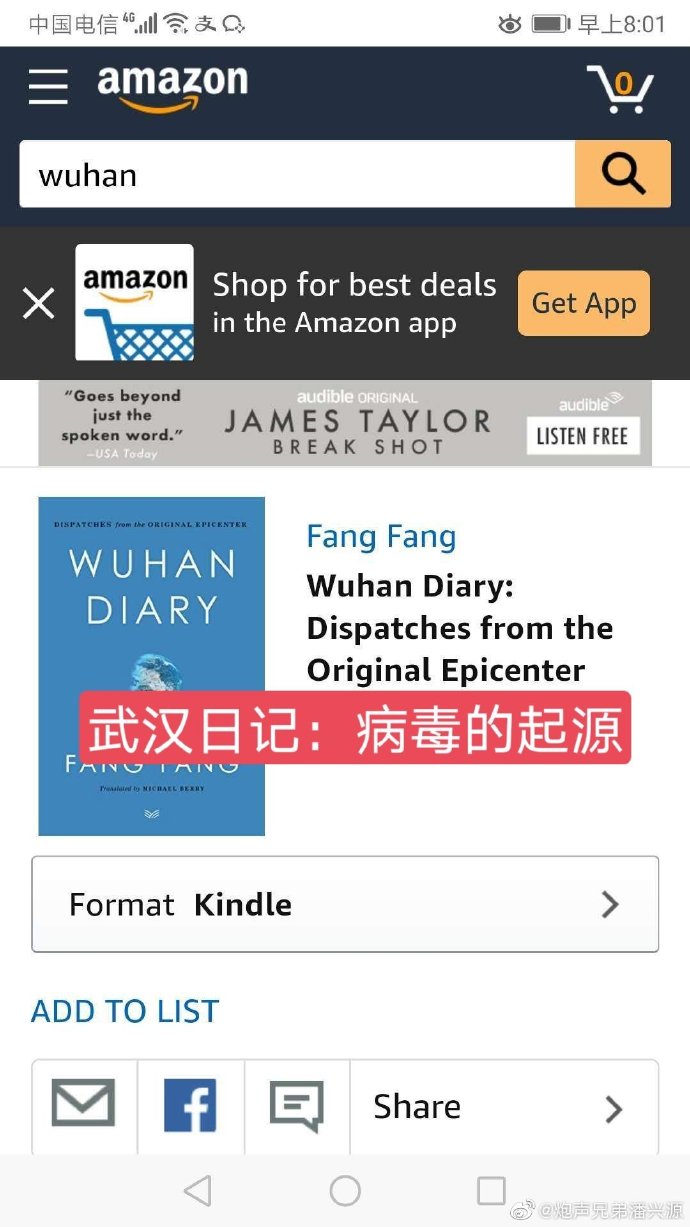The height and width of the screenshot is (1227, 690).
Task: Expand the Format Kindle selector
Action: [345, 904]
